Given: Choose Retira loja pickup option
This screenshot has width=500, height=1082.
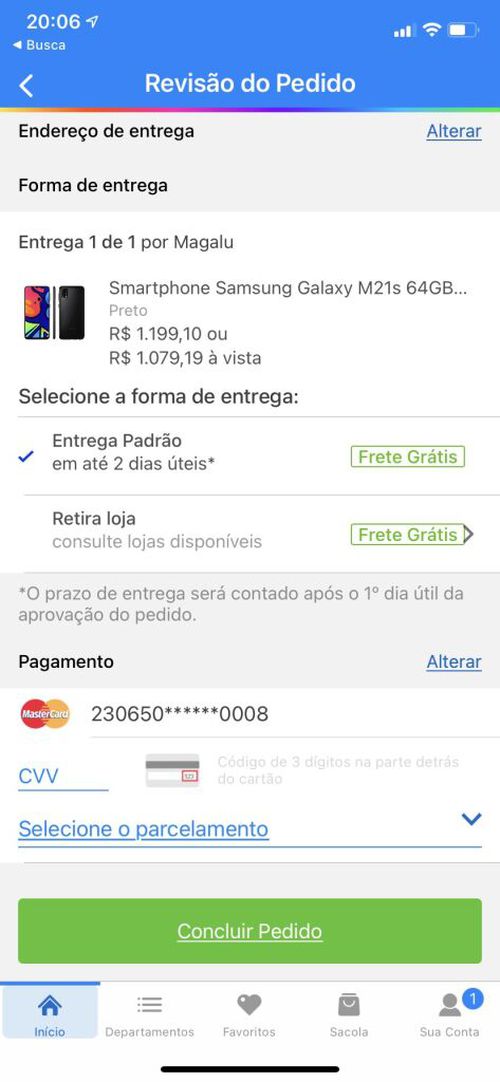Looking at the screenshot, I should (x=250, y=533).
